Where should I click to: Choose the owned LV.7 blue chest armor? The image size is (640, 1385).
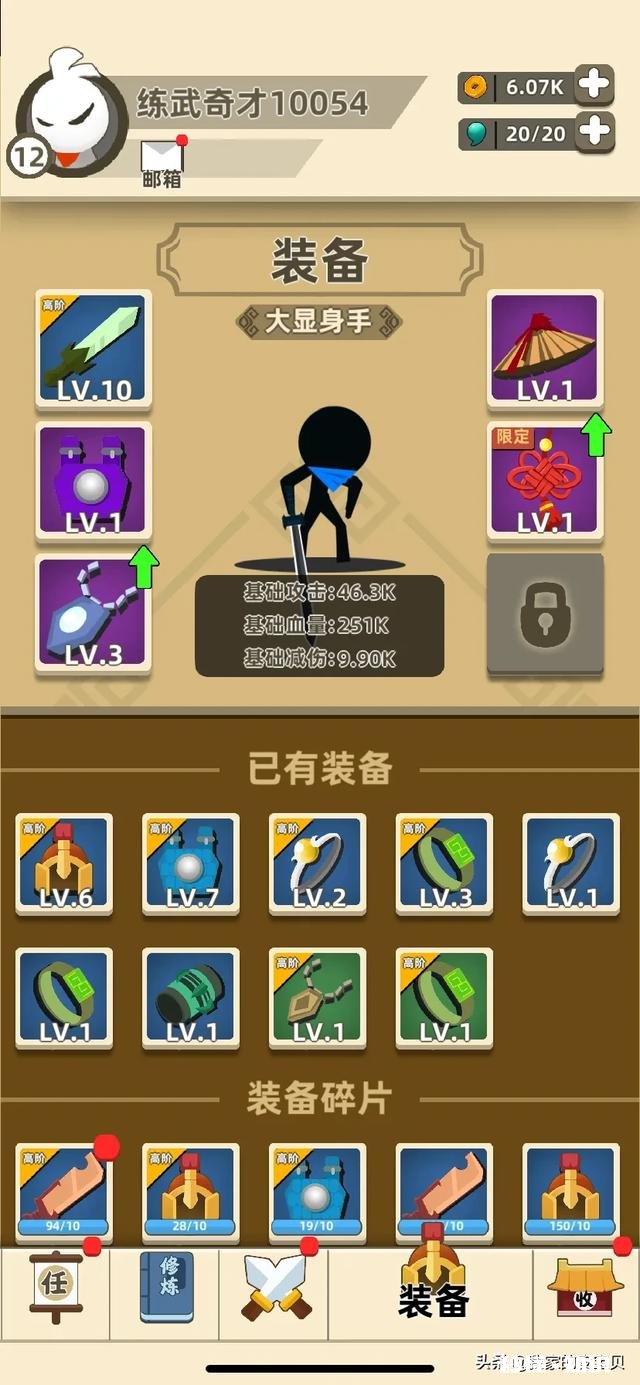191,863
